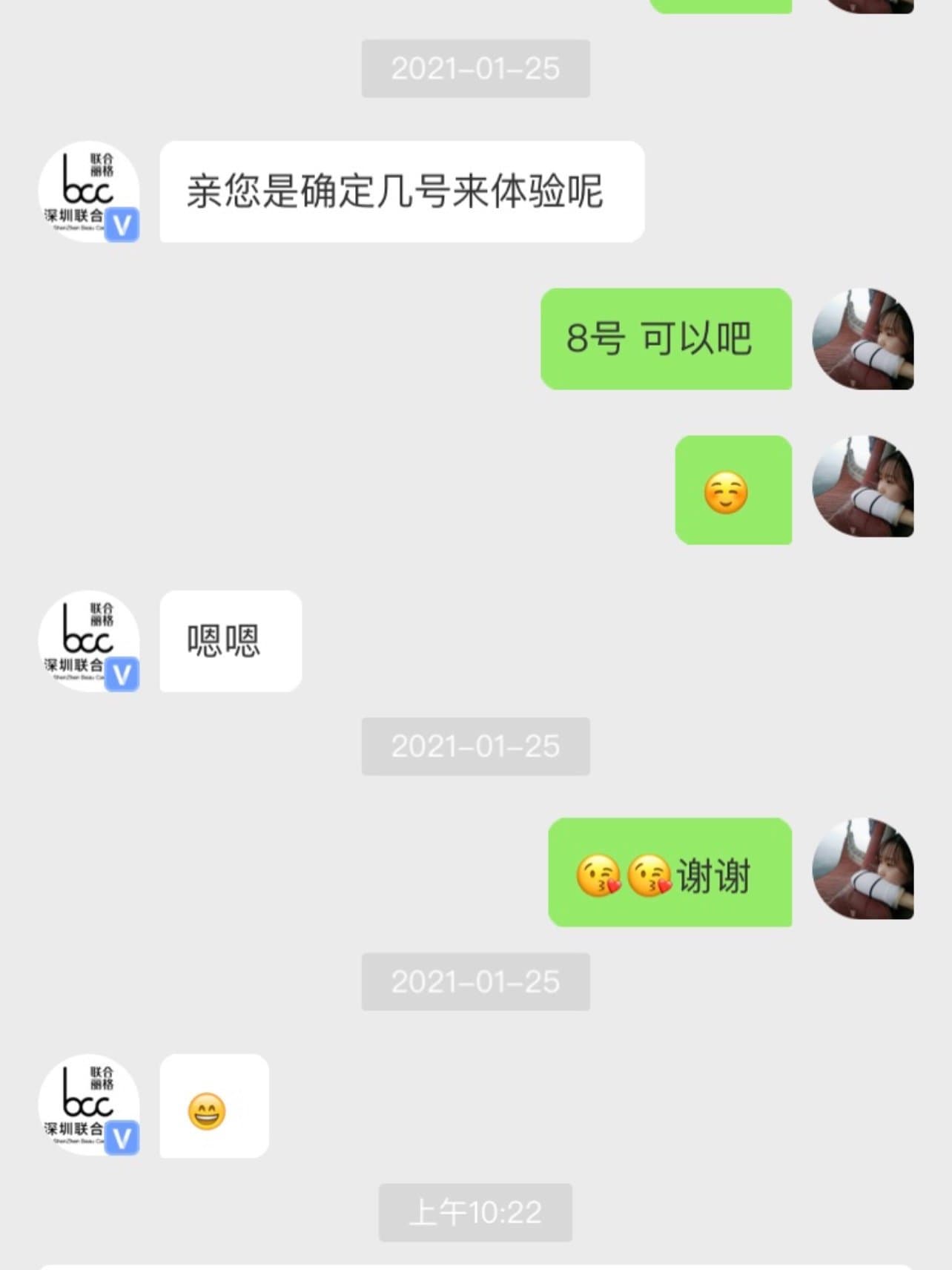Open bcc avatar next to the grinning emoji message
This screenshot has height=1270, width=952.
point(89,1105)
